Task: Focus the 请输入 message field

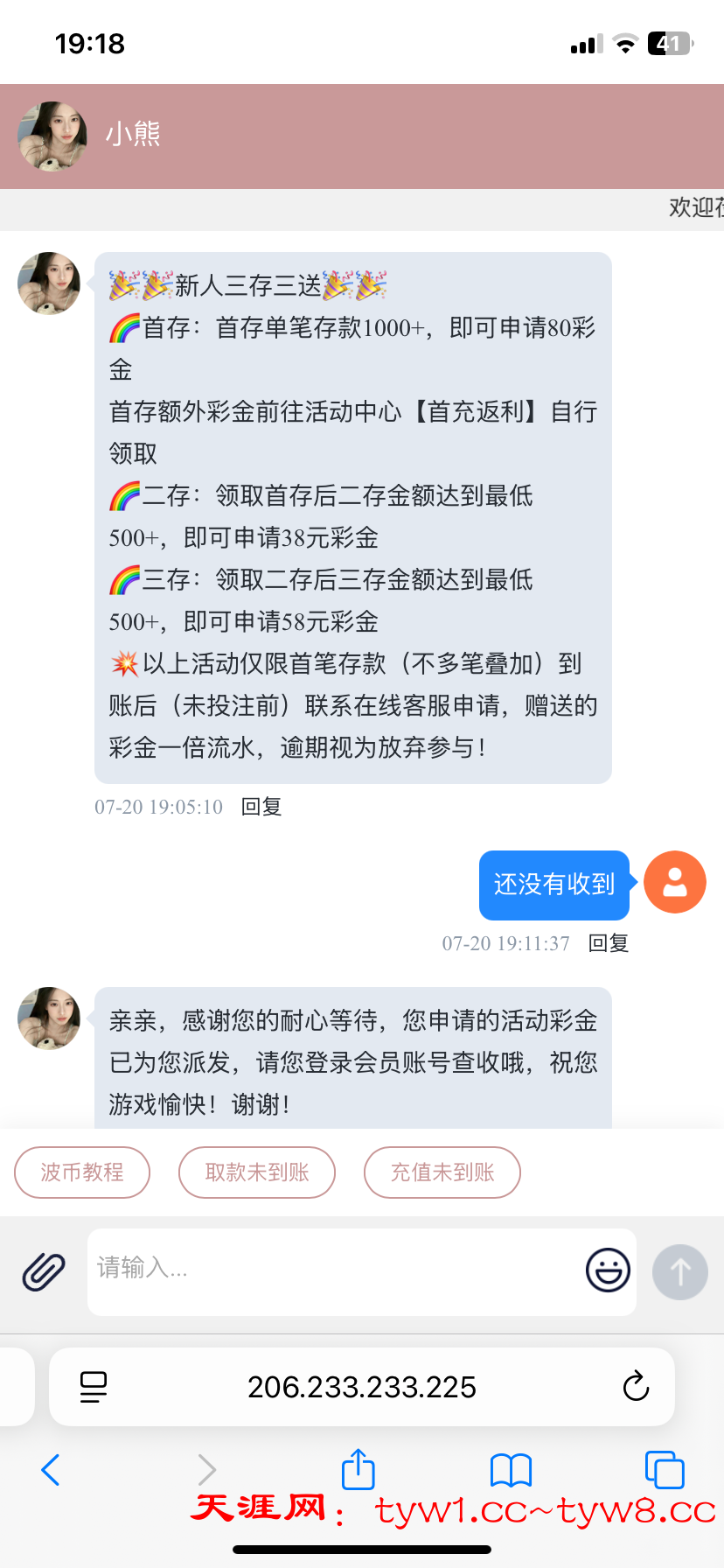Action: pos(332,1270)
